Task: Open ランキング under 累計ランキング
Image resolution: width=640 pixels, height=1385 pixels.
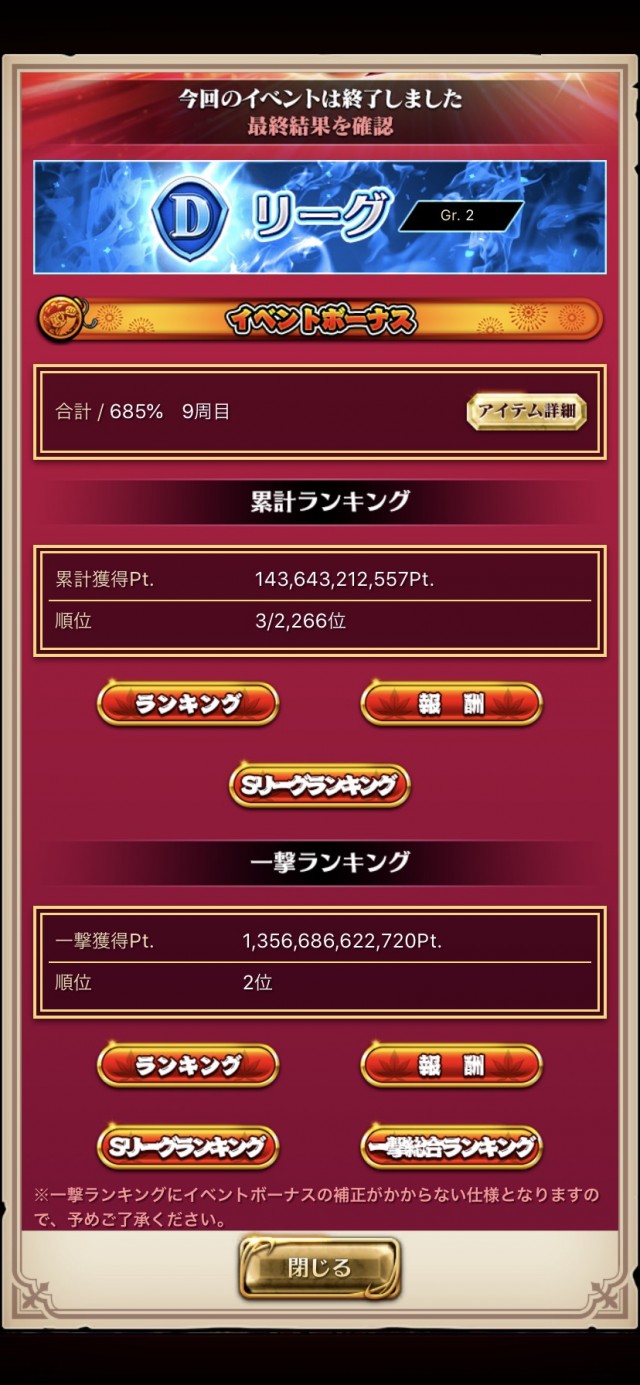Action: click(x=187, y=704)
